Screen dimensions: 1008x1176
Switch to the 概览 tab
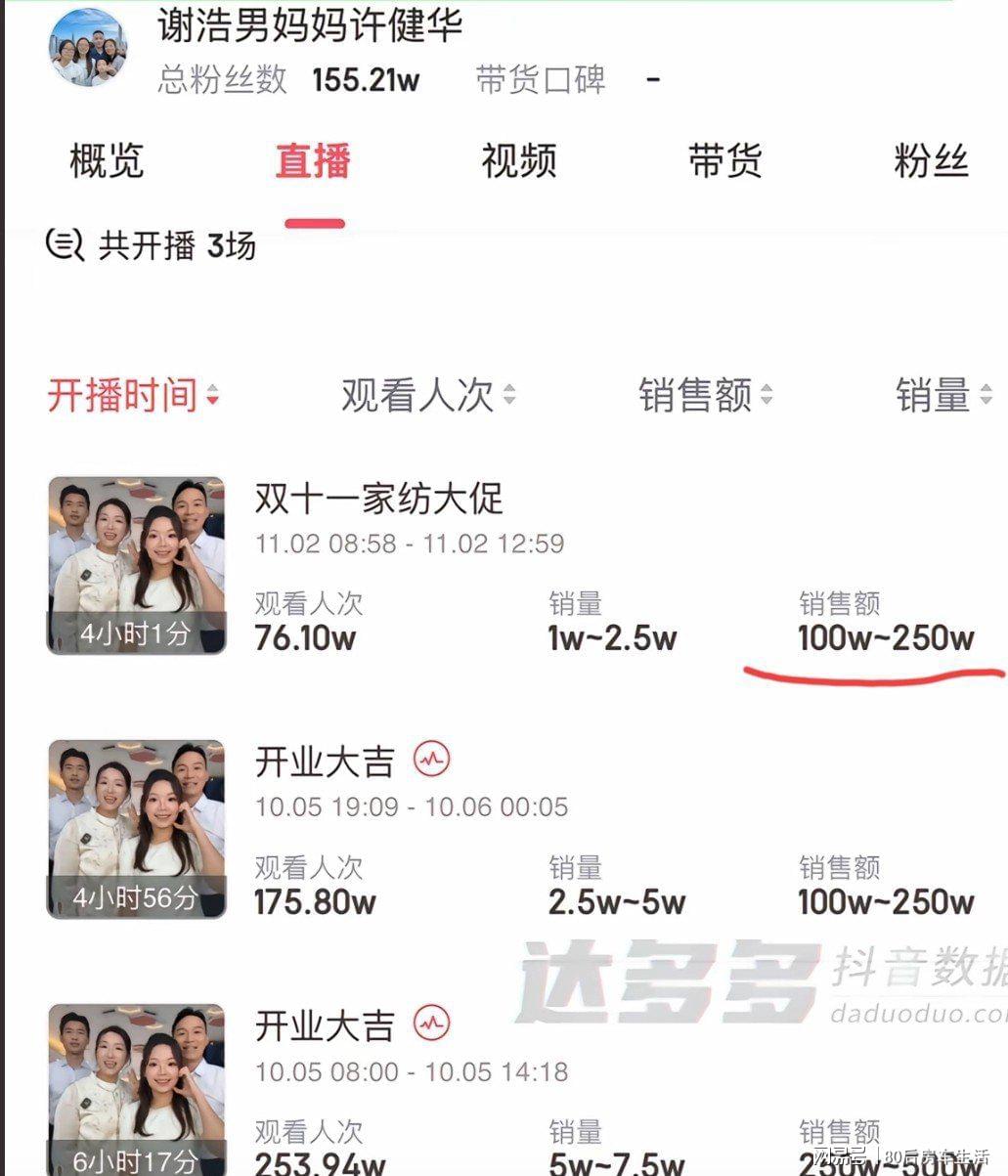pyautogui.click(x=107, y=161)
